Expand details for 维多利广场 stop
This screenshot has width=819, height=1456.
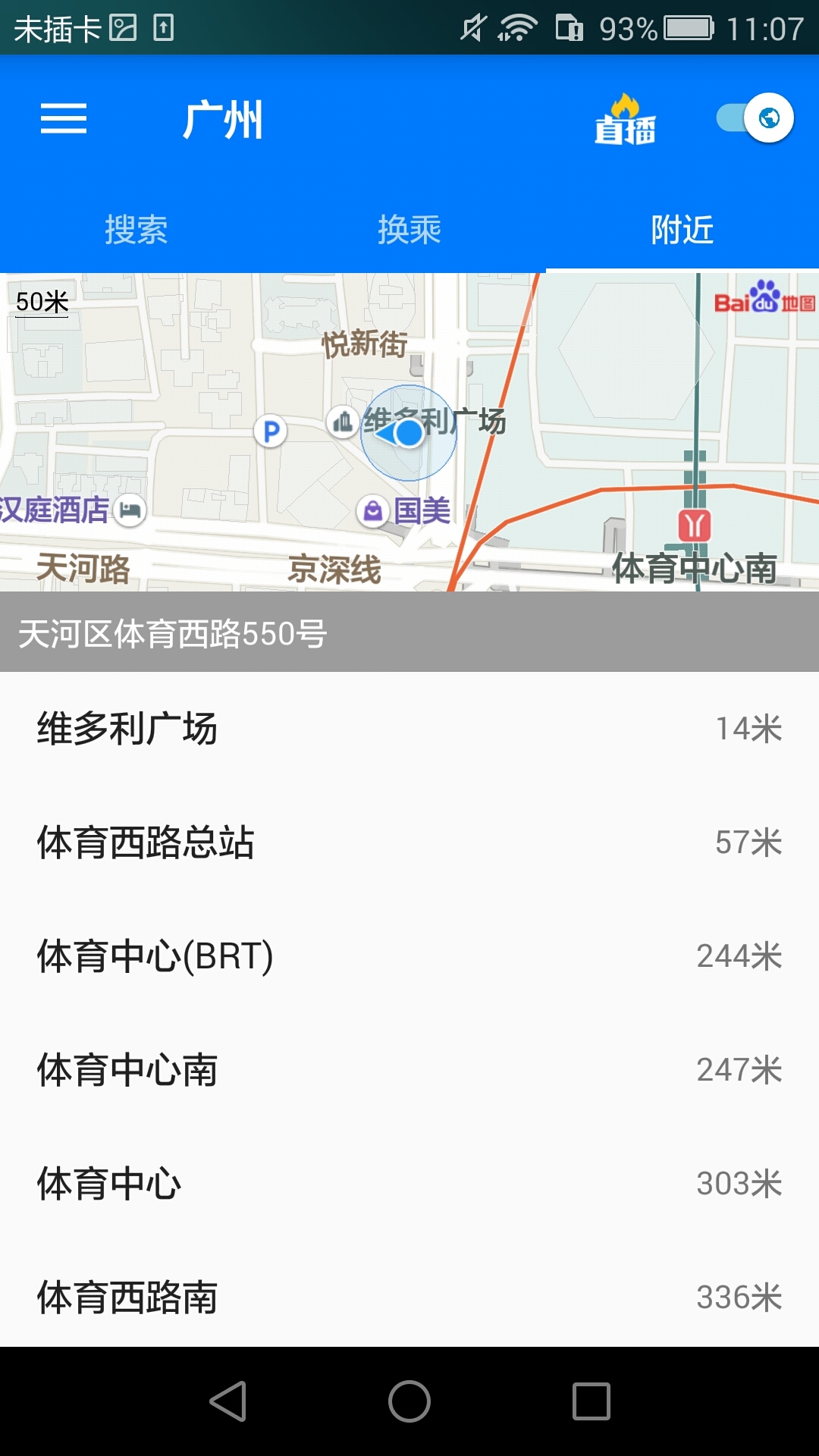point(409,730)
